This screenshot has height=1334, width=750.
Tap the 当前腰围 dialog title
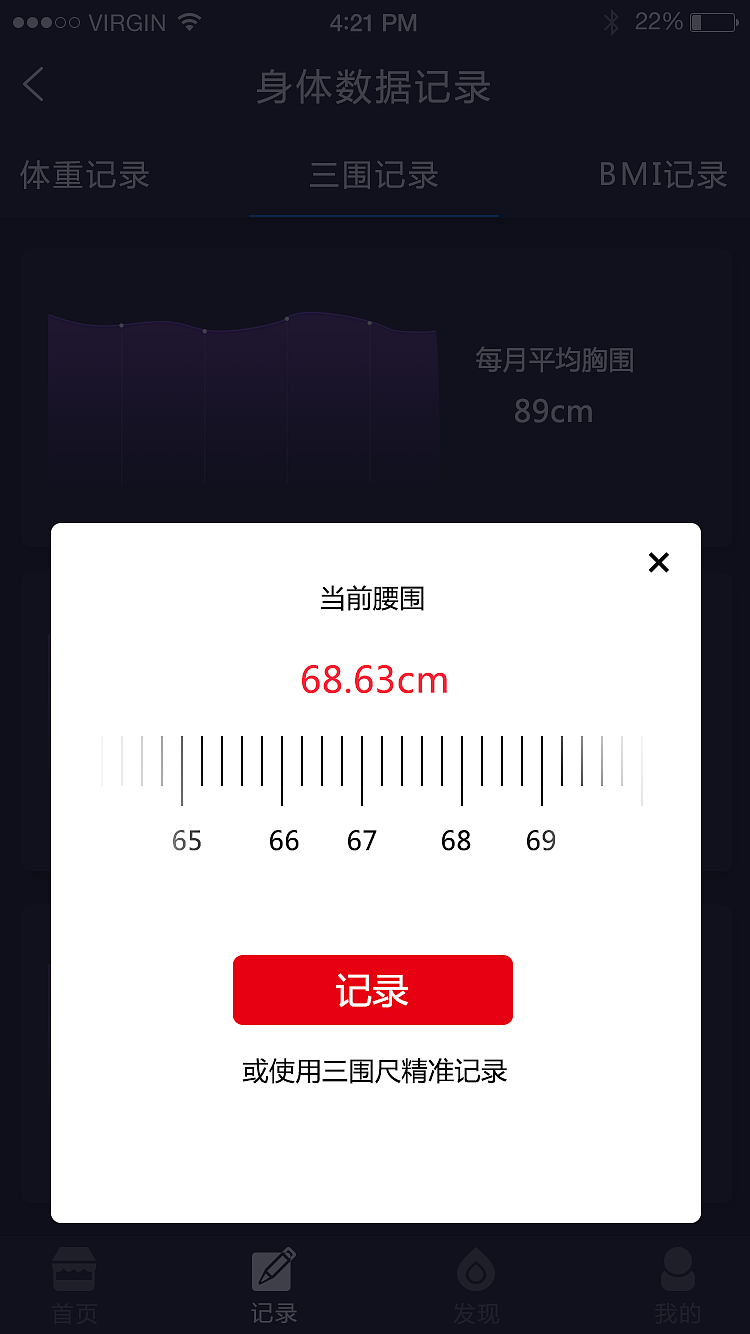[373, 597]
